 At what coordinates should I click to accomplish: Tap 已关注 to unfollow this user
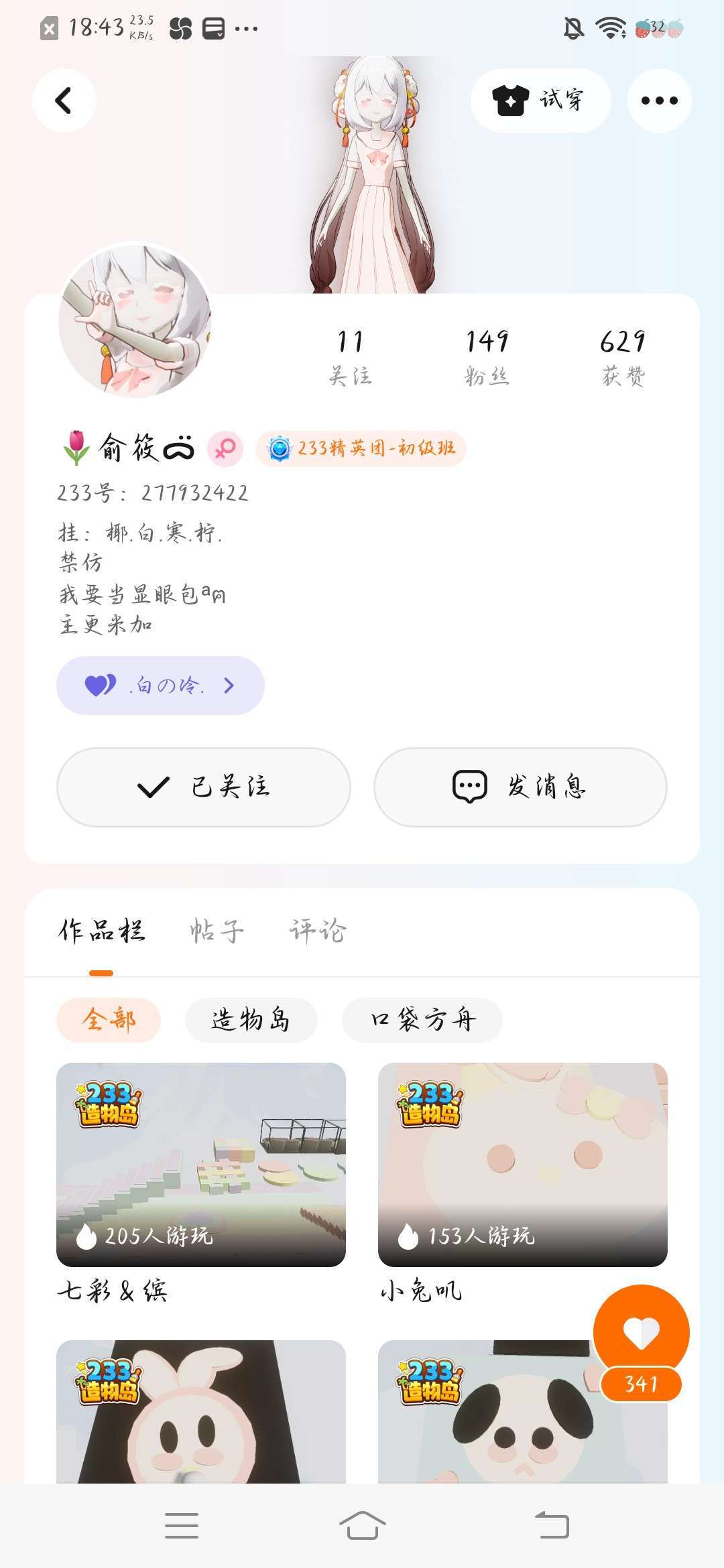coord(204,787)
